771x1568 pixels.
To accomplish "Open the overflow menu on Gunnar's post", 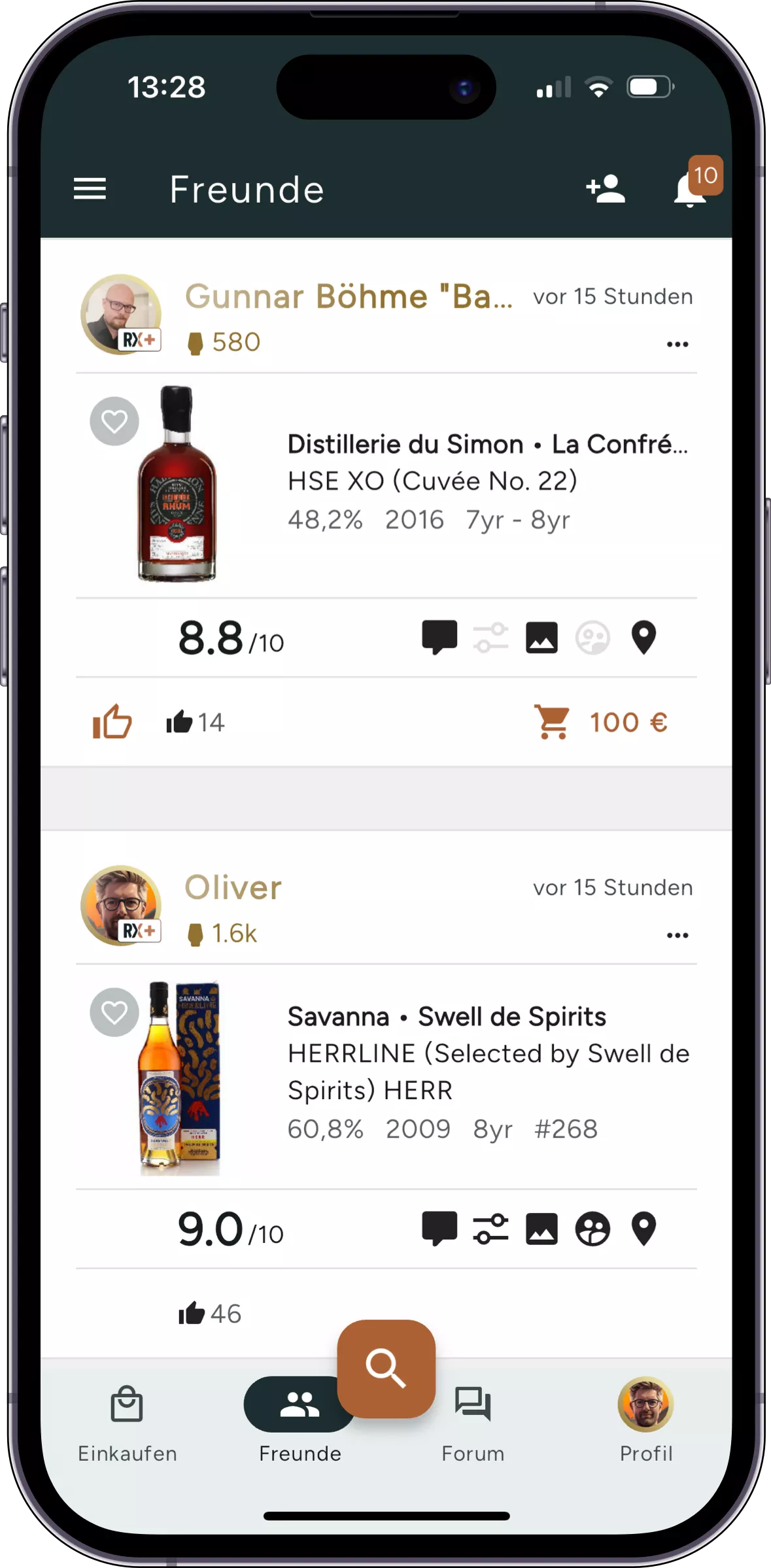I will click(677, 343).
